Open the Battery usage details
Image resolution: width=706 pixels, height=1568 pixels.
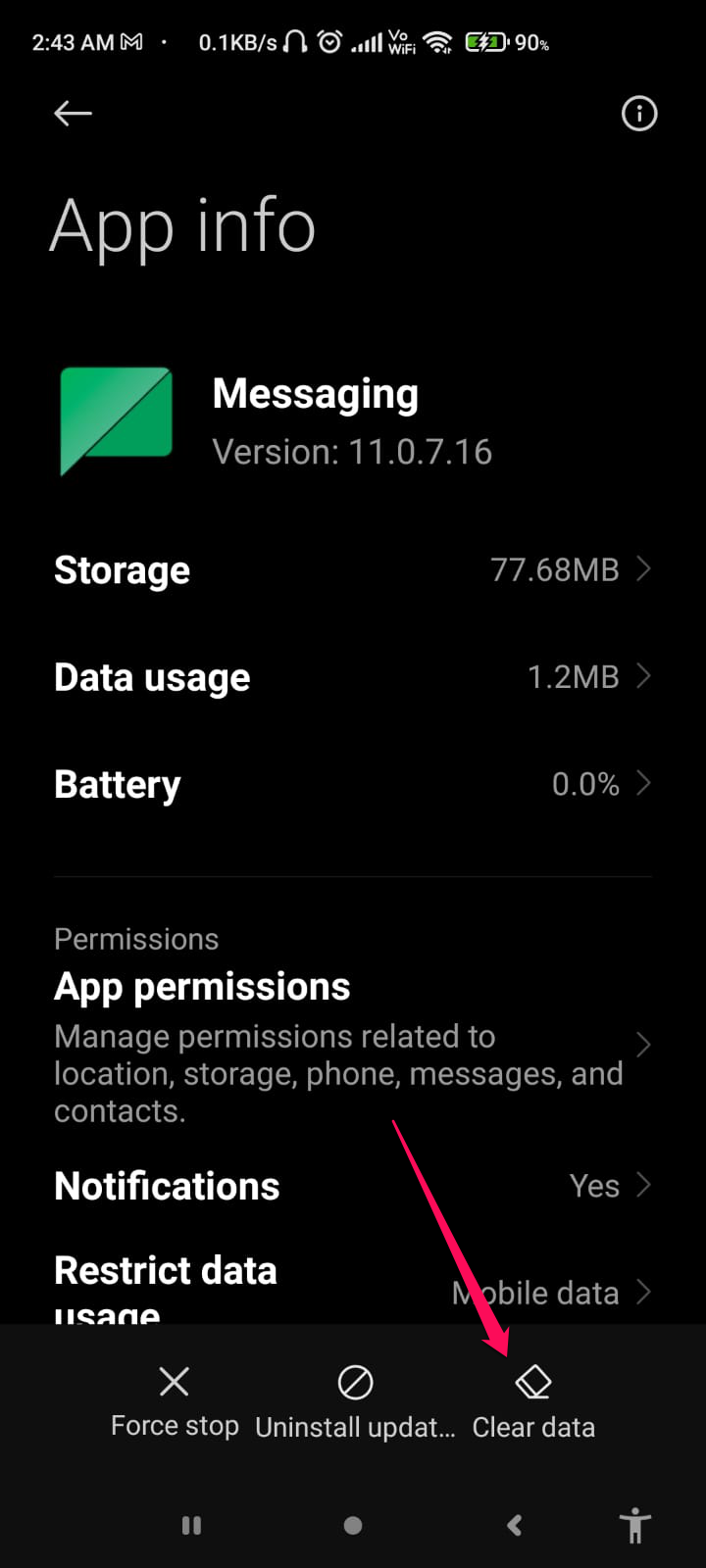(353, 783)
